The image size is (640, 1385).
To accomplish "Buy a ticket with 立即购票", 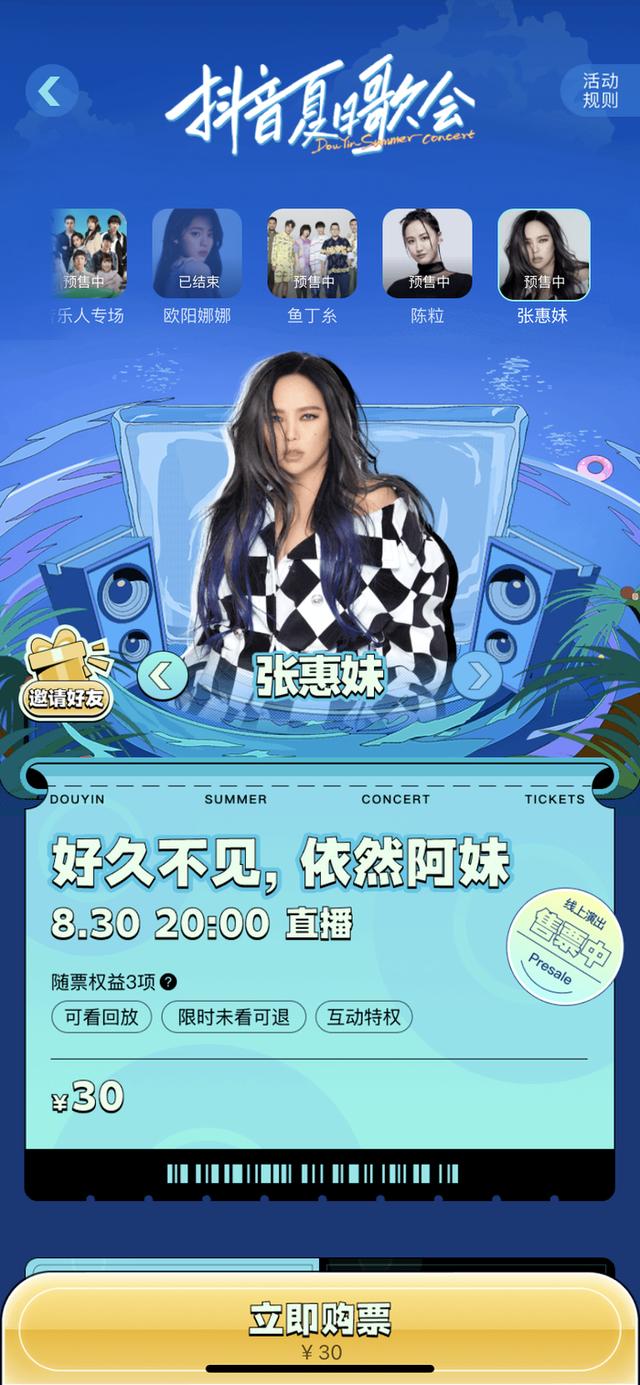I will (x=320, y=1329).
